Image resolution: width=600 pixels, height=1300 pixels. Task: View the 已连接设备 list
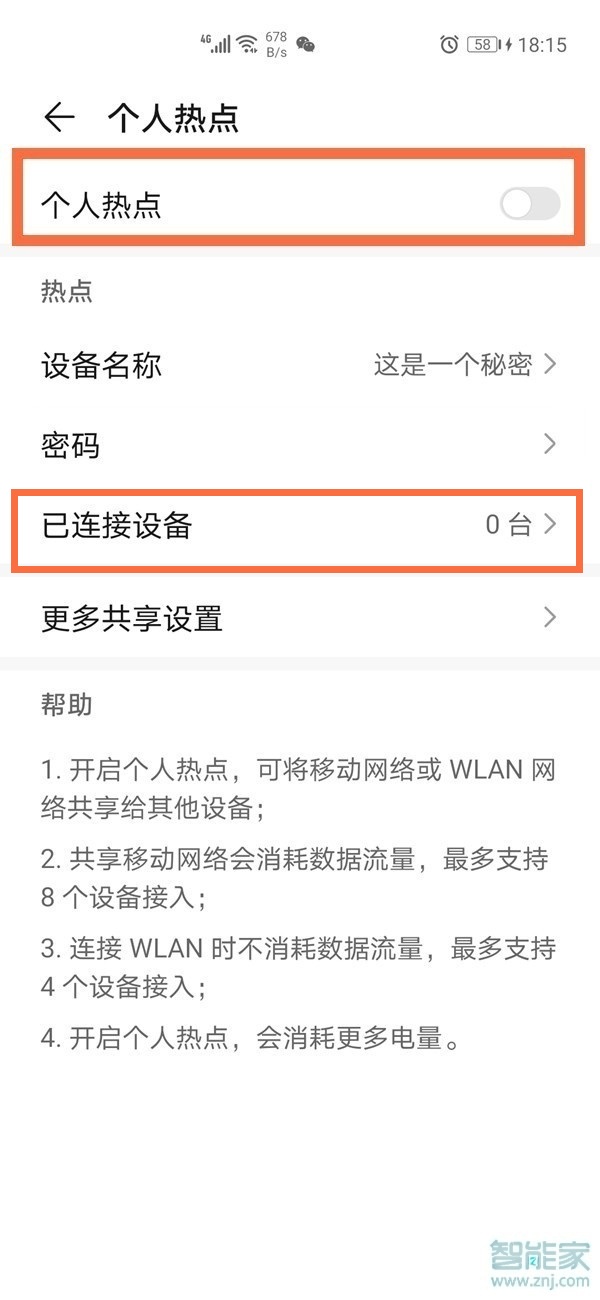pyautogui.click(x=298, y=525)
